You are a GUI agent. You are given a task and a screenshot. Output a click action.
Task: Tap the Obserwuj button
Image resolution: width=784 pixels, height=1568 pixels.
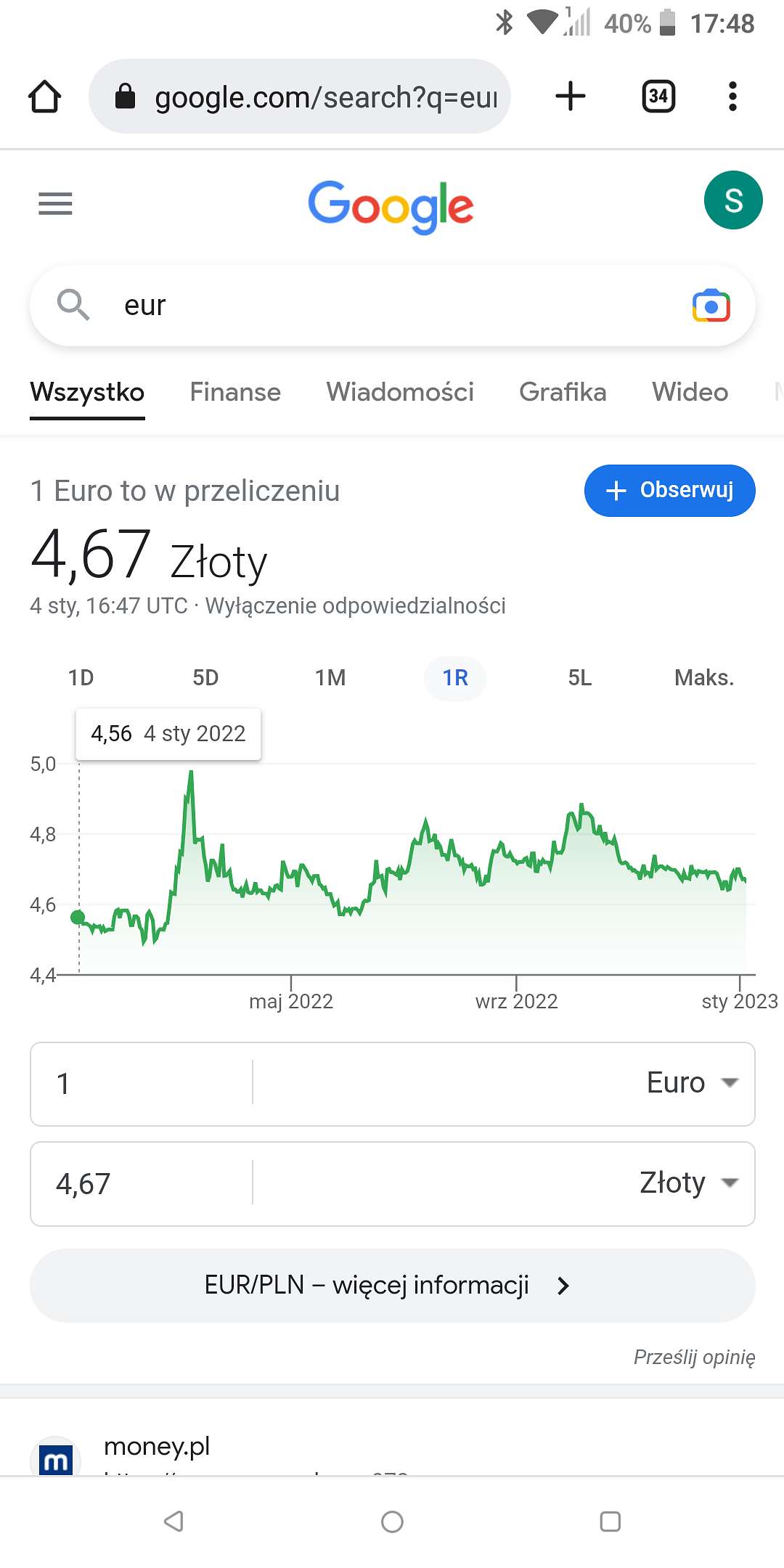click(669, 491)
